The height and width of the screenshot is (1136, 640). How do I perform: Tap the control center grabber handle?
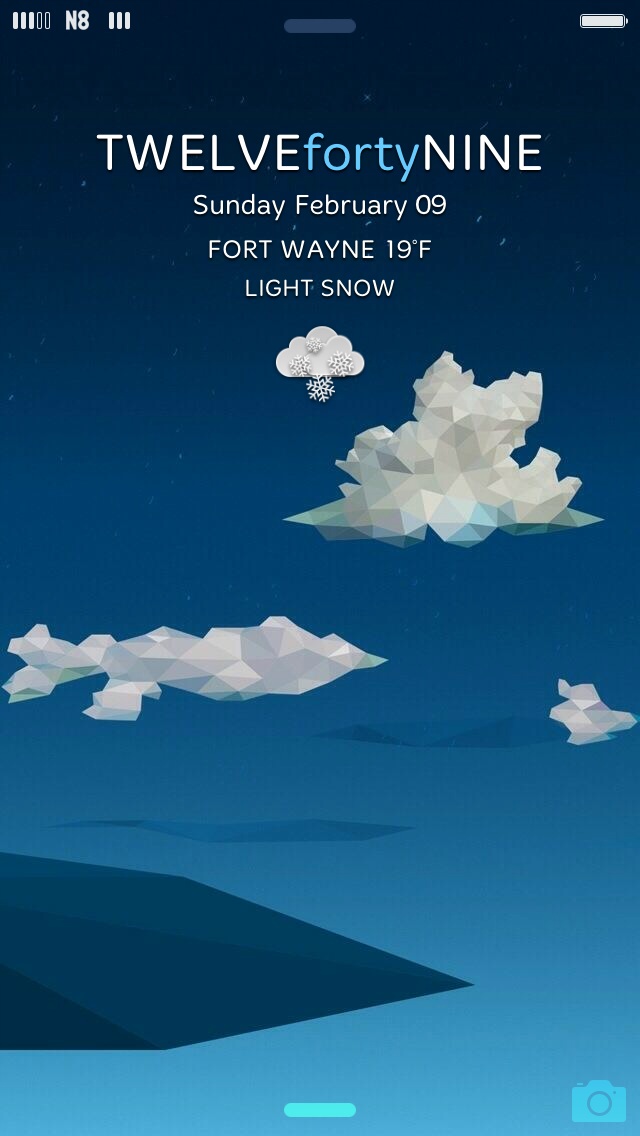[x=320, y=1109]
